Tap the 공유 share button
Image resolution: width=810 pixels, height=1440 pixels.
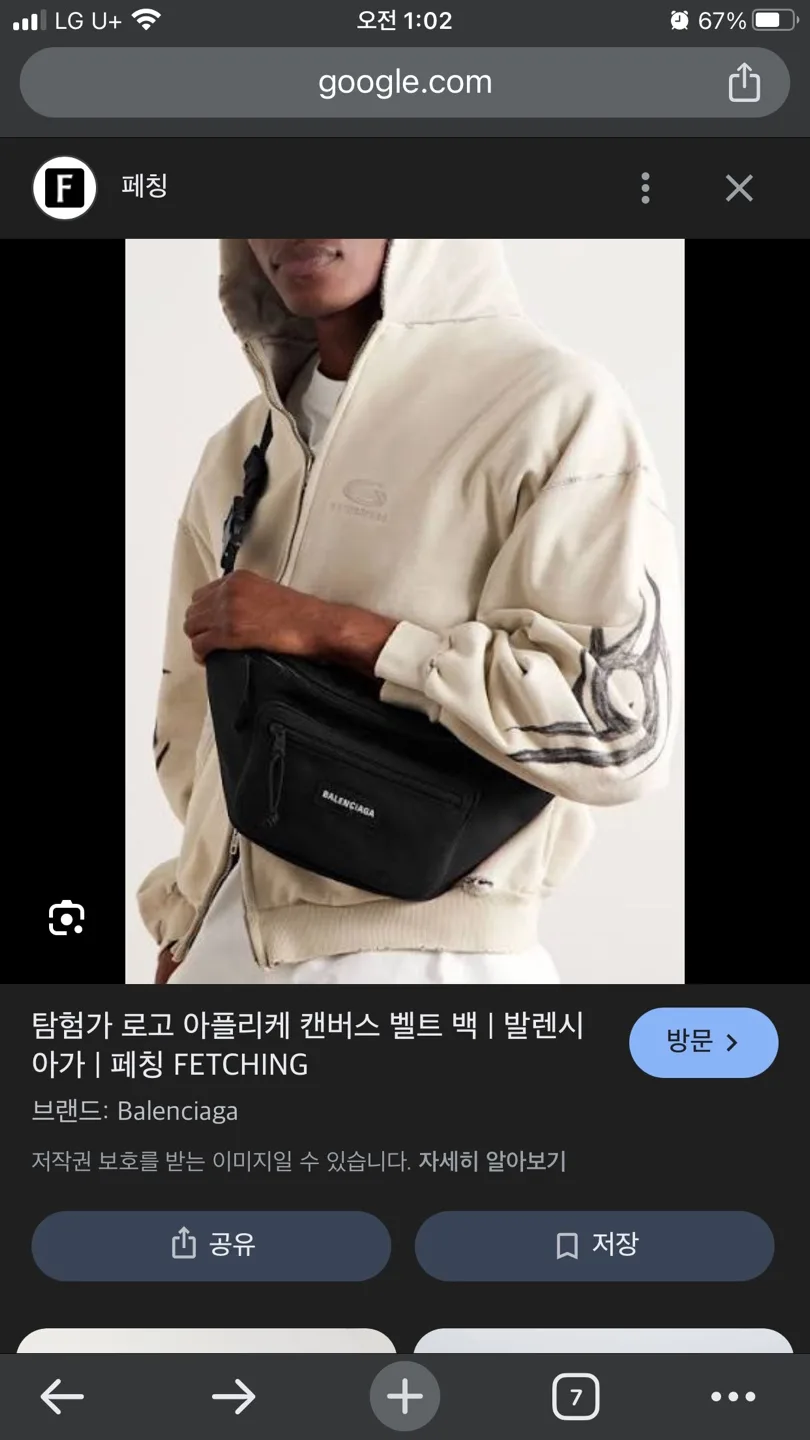click(x=211, y=1245)
